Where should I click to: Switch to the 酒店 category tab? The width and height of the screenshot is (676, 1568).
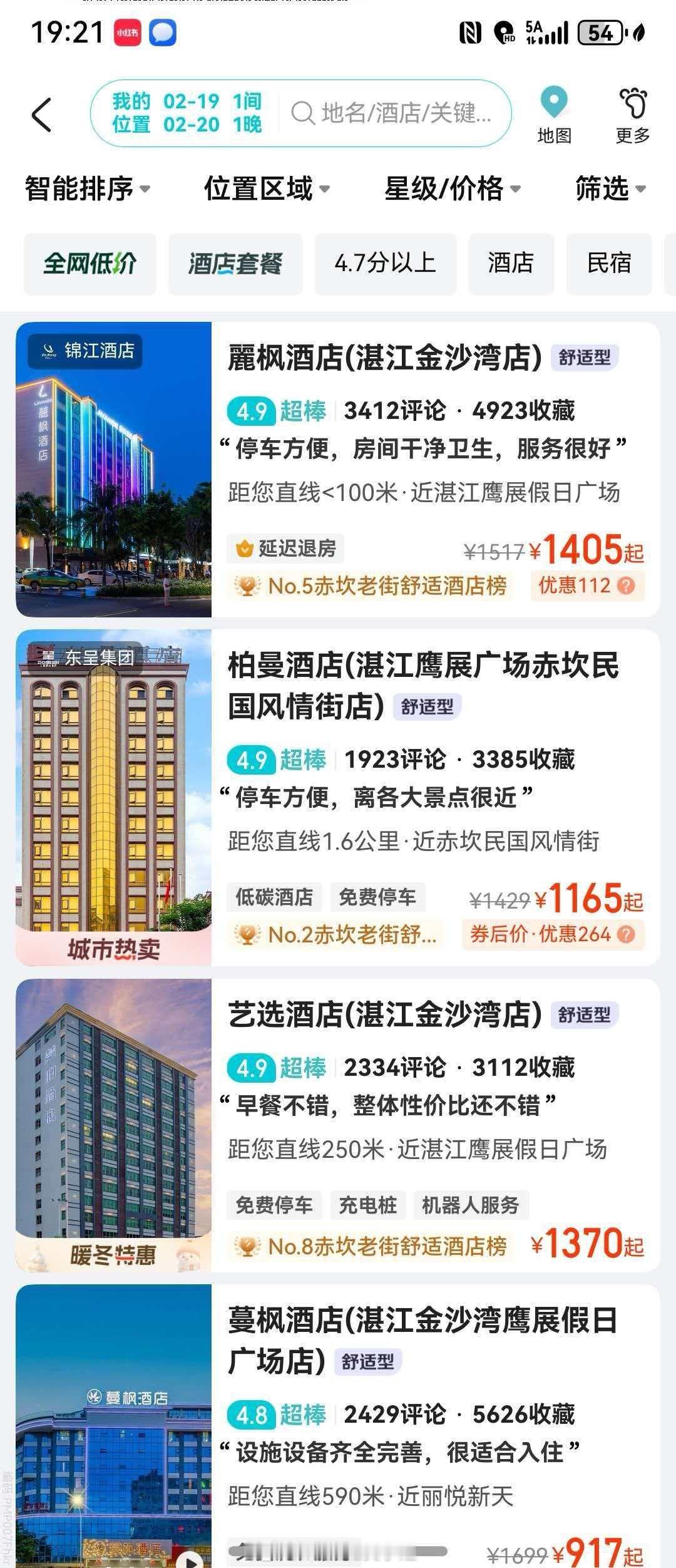point(510,264)
